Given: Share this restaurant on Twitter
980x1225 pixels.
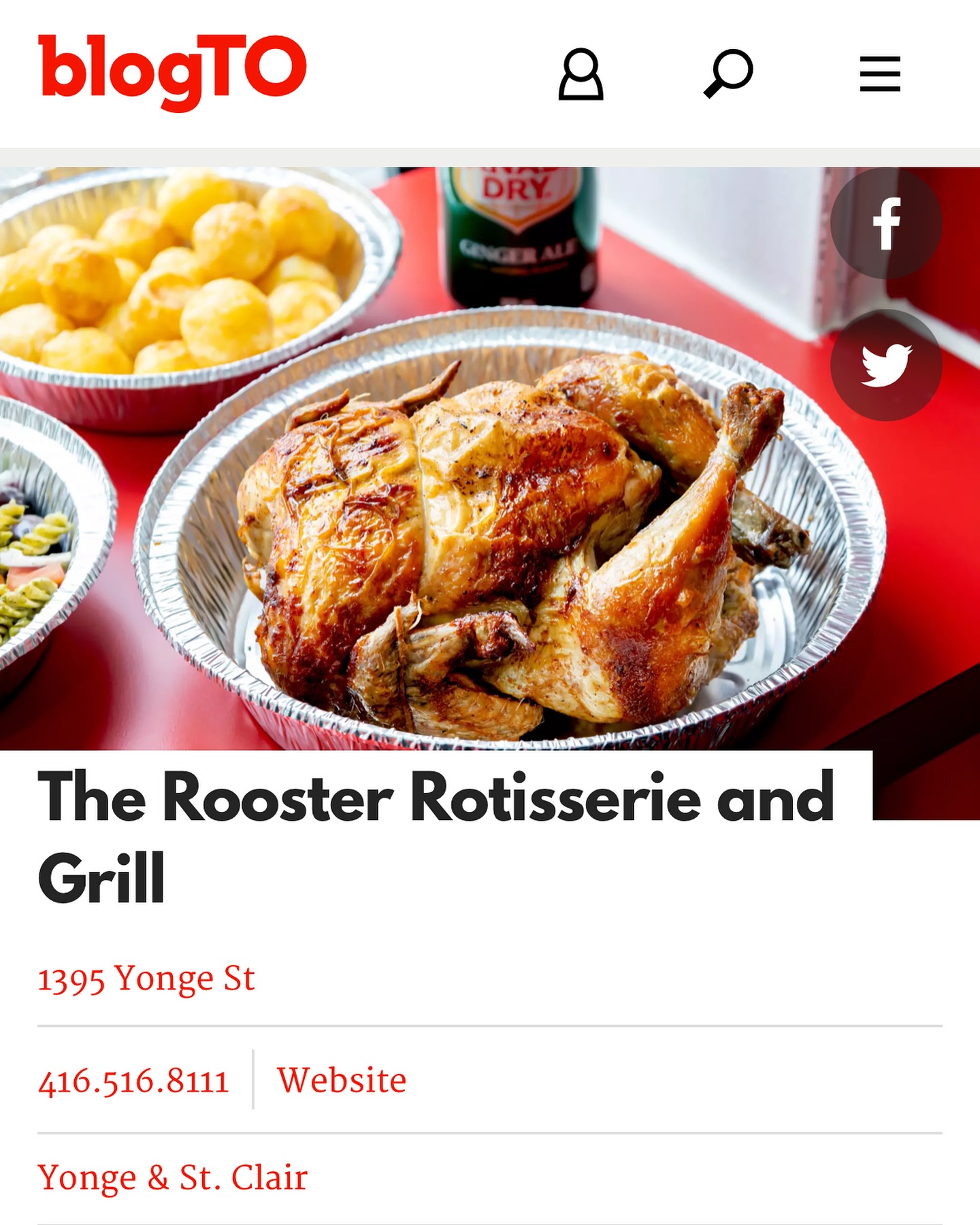Looking at the screenshot, I should pyautogui.click(x=885, y=365).
